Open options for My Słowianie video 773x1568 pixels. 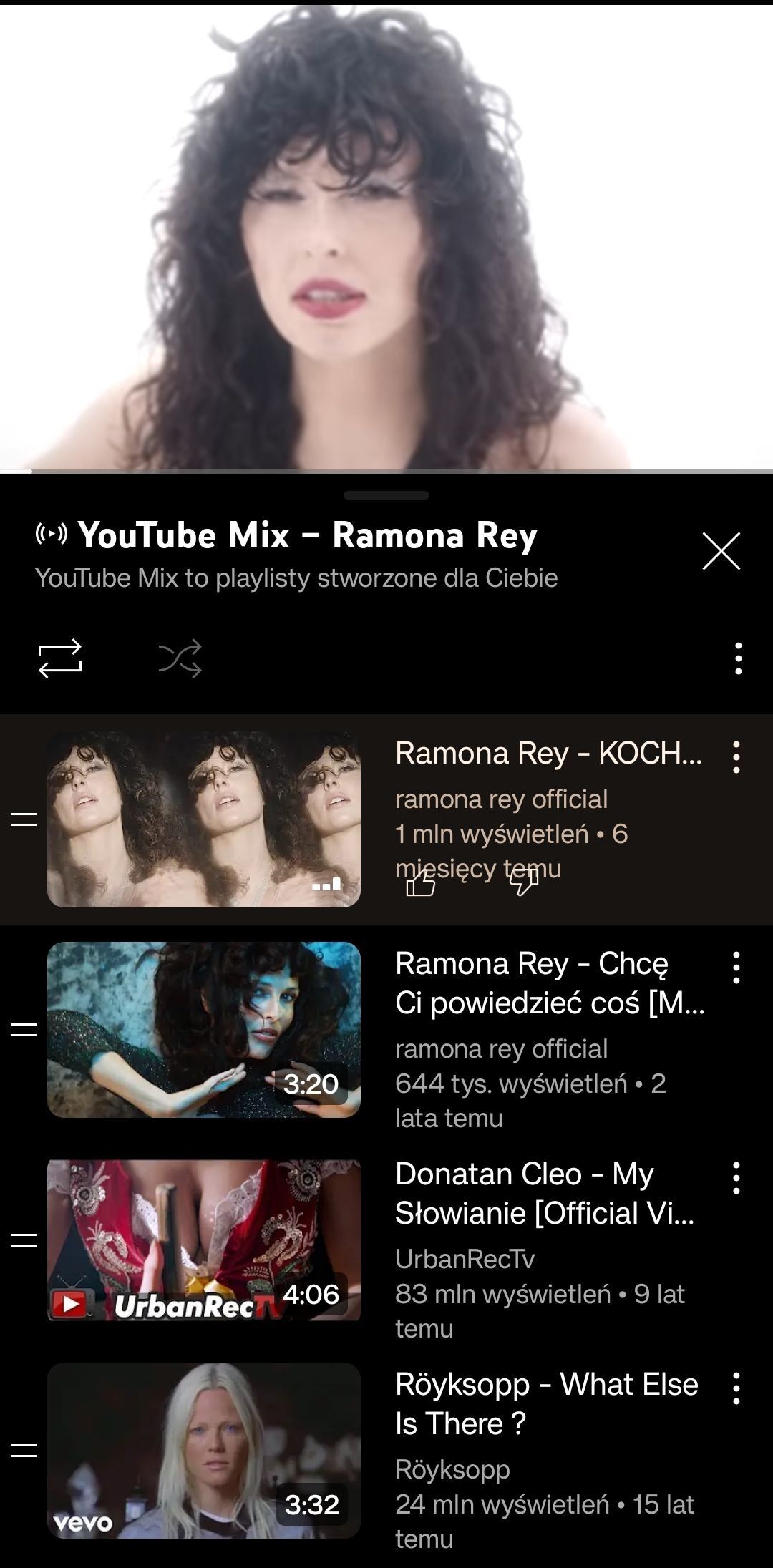tap(736, 1178)
